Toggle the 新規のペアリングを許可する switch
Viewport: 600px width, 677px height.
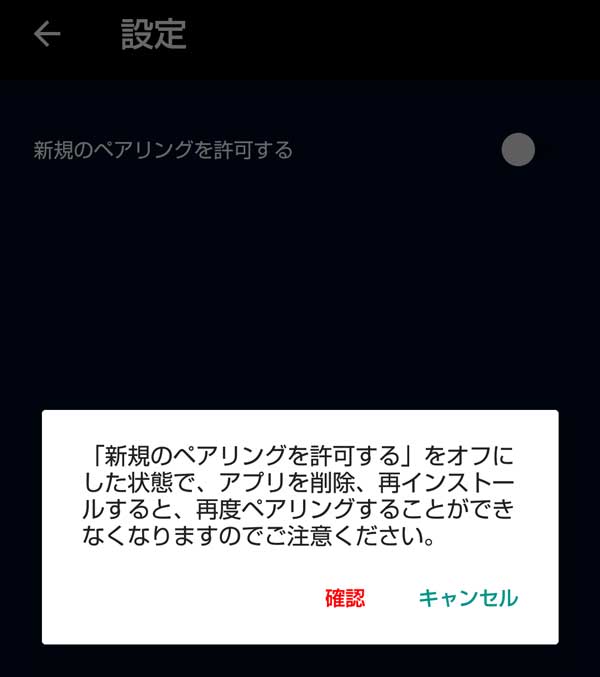tap(519, 151)
